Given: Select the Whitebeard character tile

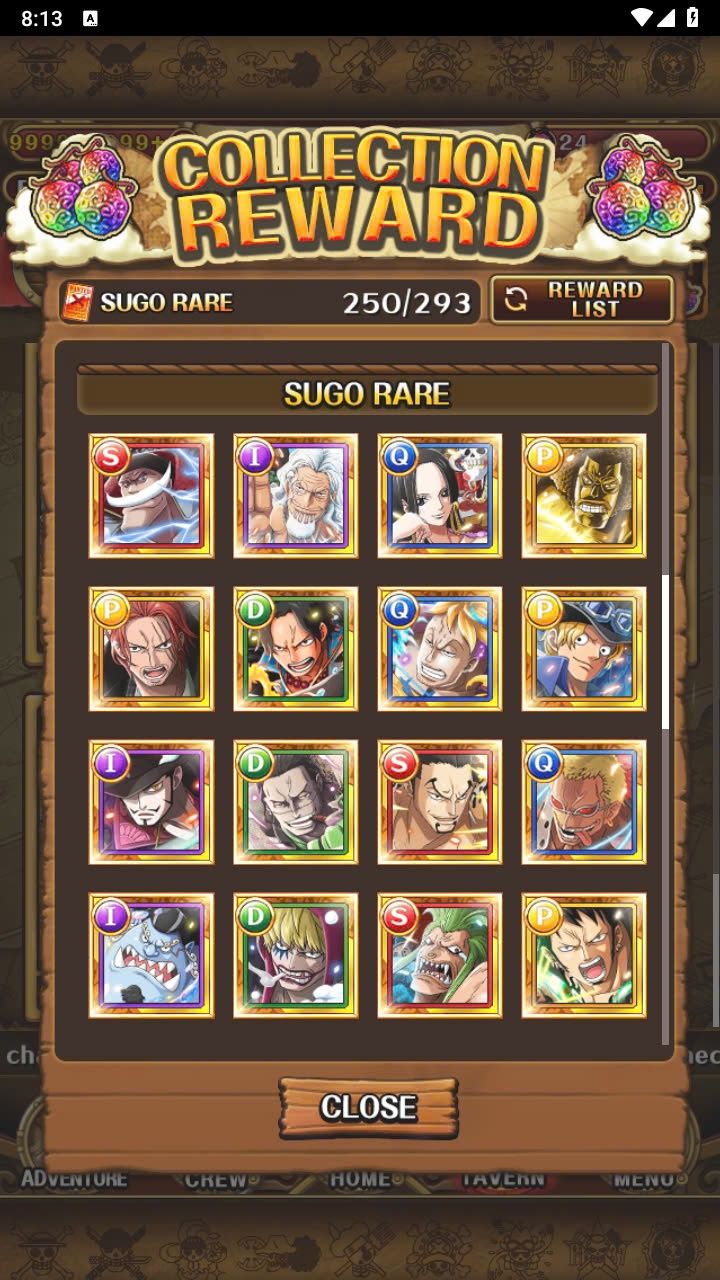Looking at the screenshot, I should [x=151, y=496].
